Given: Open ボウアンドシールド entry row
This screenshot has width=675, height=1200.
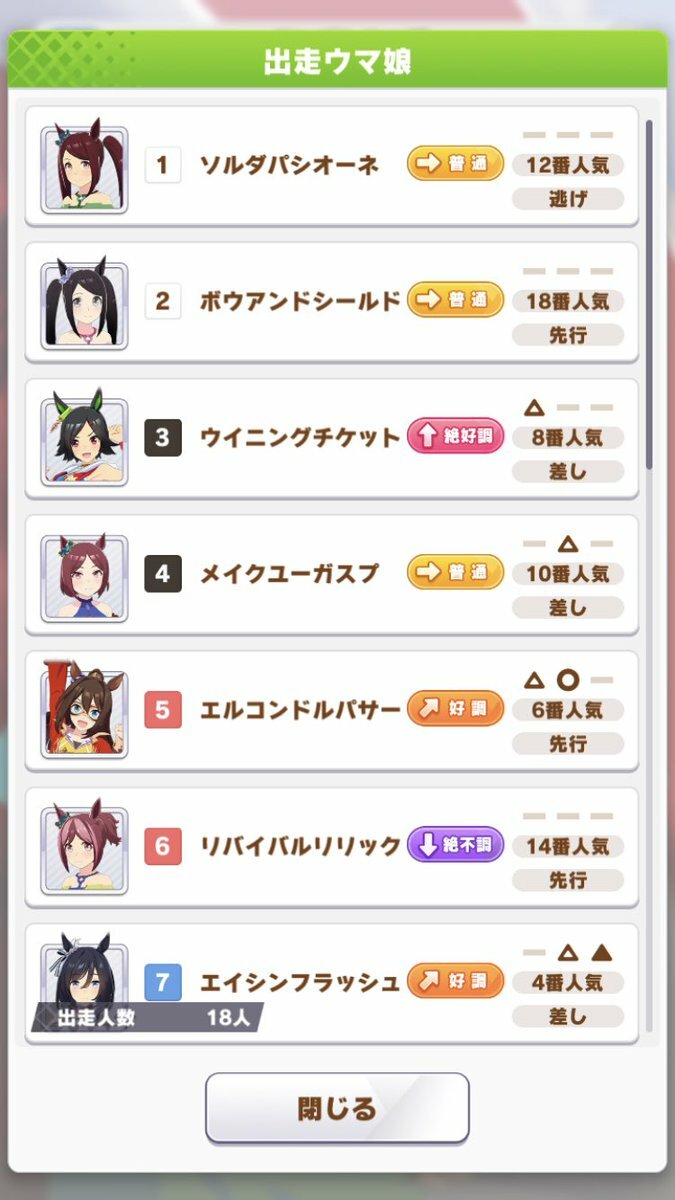Looking at the screenshot, I should click(x=331, y=302).
